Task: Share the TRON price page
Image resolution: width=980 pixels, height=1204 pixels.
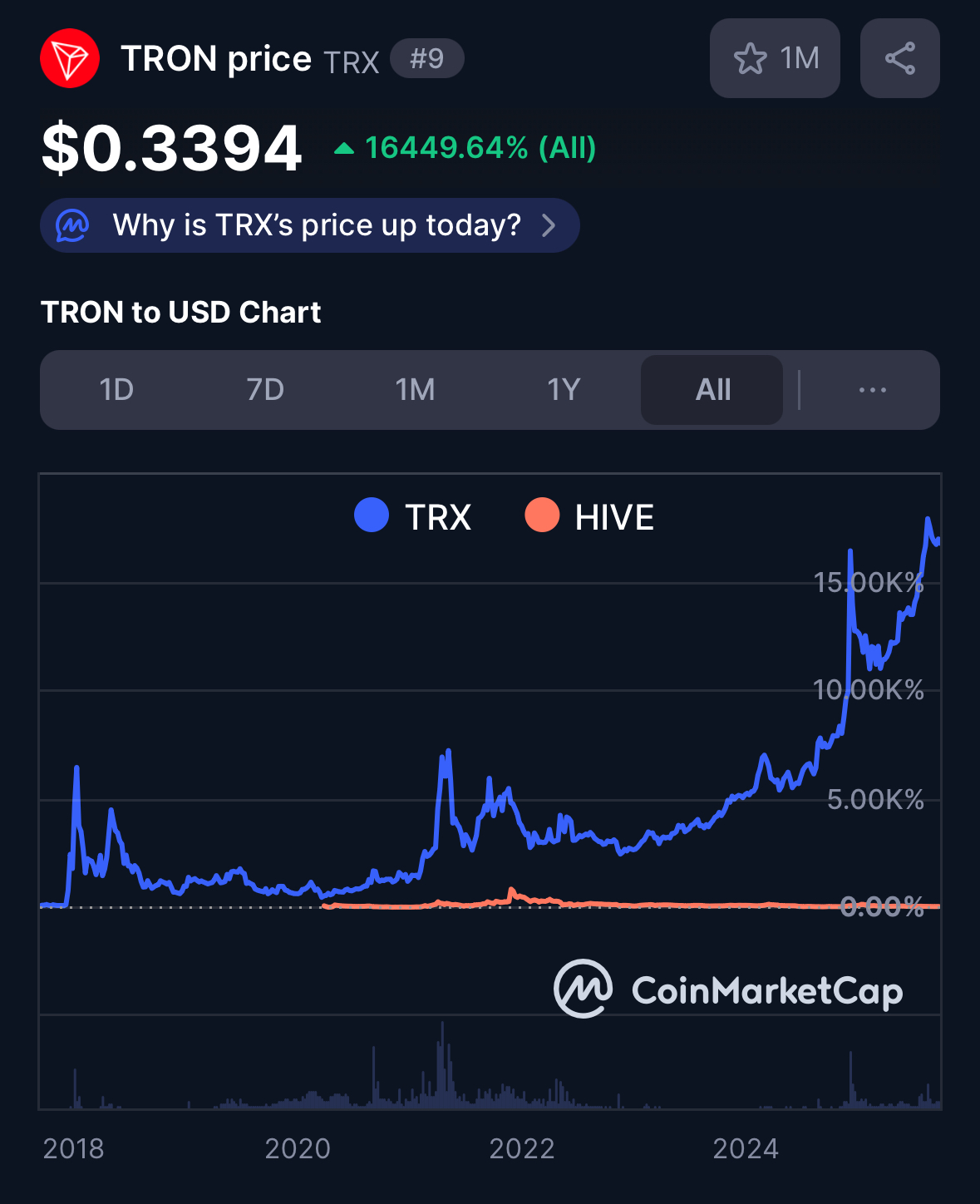Action: pyautogui.click(x=899, y=58)
